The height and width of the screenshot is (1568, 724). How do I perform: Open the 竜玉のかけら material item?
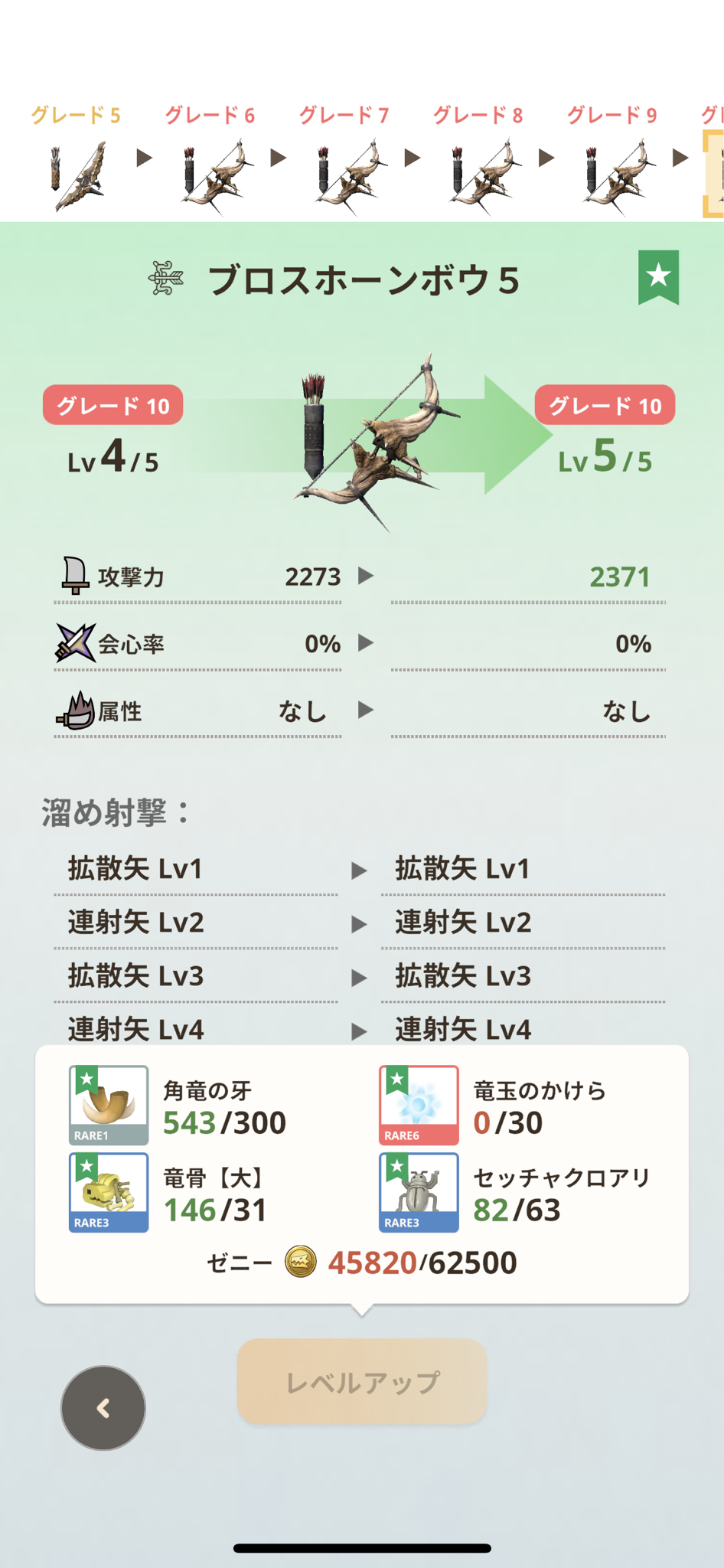[x=419, y=1105]
